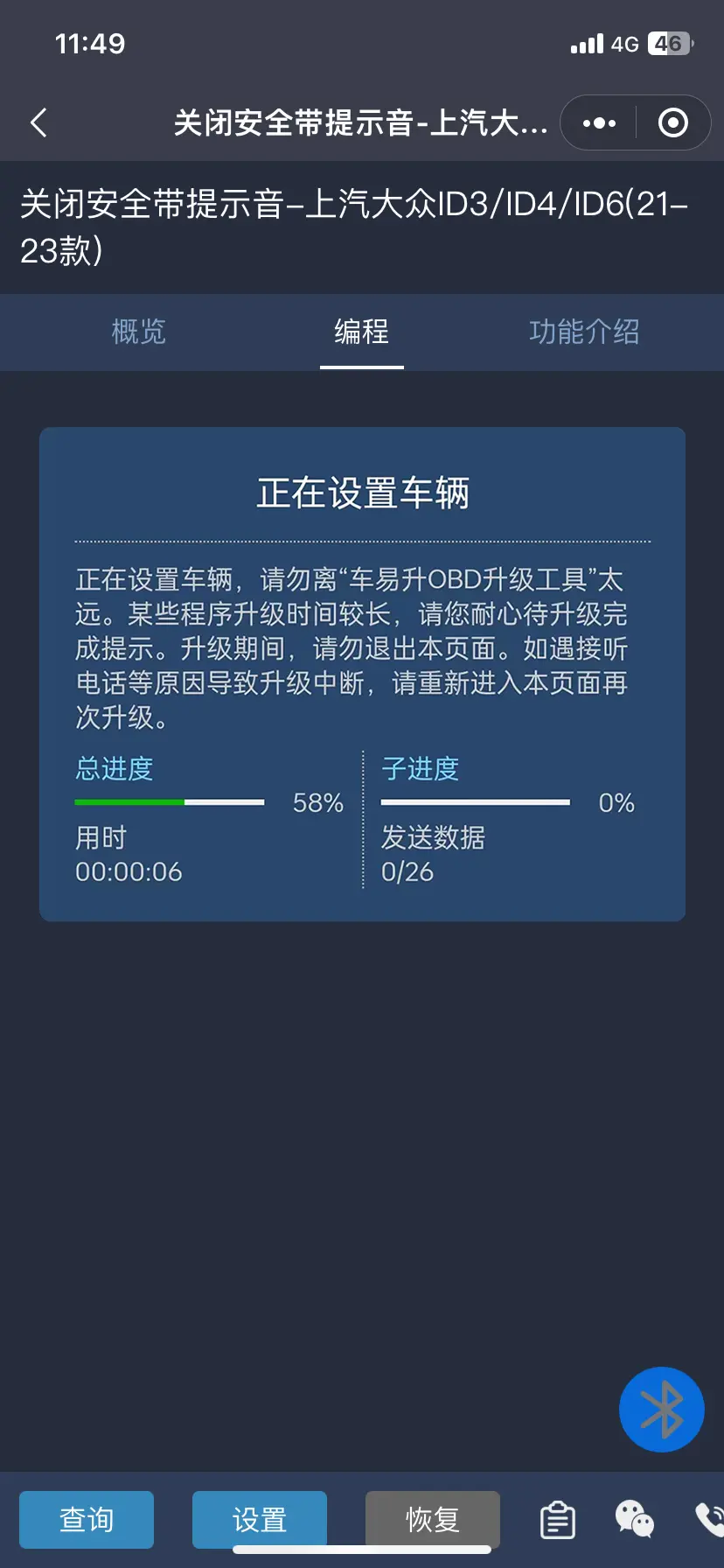Viewport: 724px width, 1568px height.
Task: Open the 功能介绍 tab
Action: coord(584,332)
